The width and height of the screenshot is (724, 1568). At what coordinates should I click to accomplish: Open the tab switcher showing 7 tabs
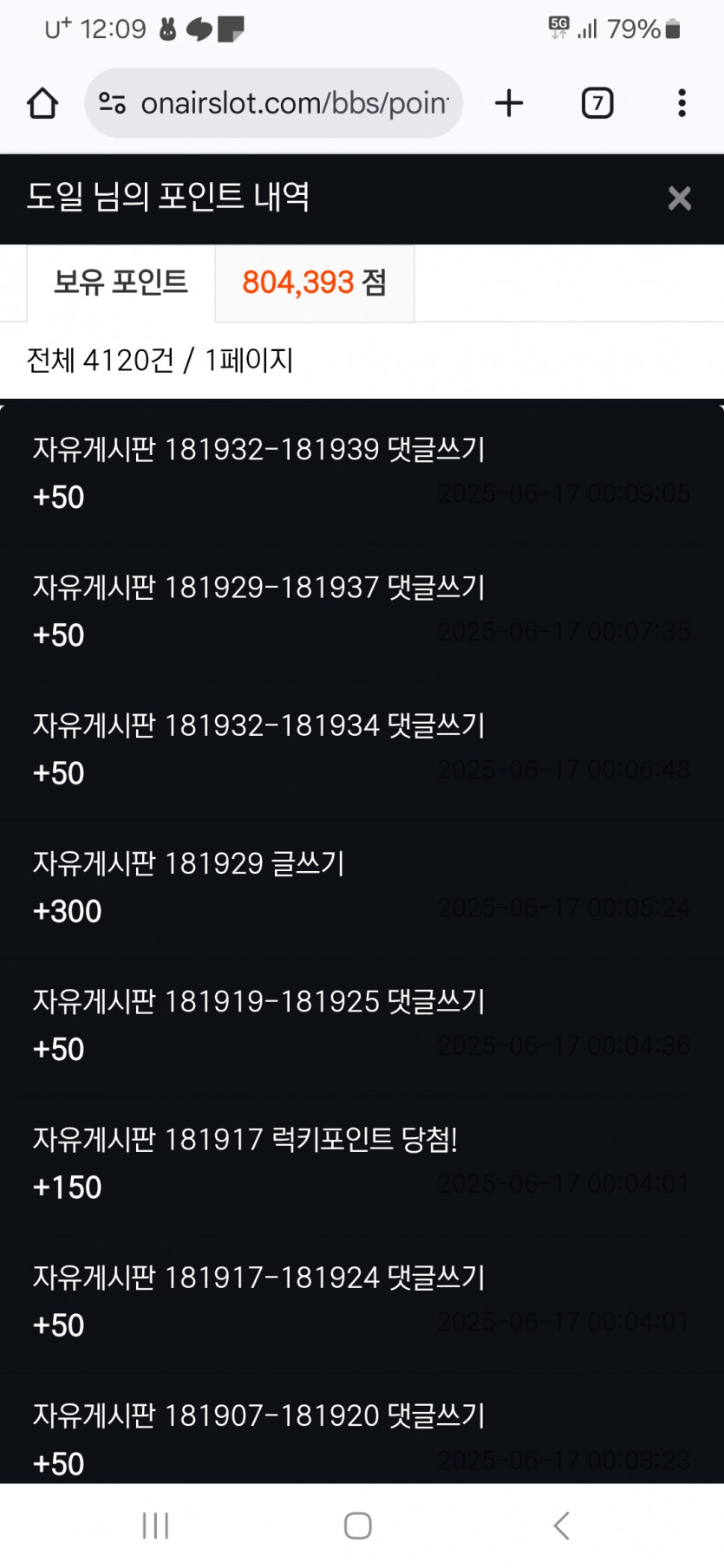point(597,103)
